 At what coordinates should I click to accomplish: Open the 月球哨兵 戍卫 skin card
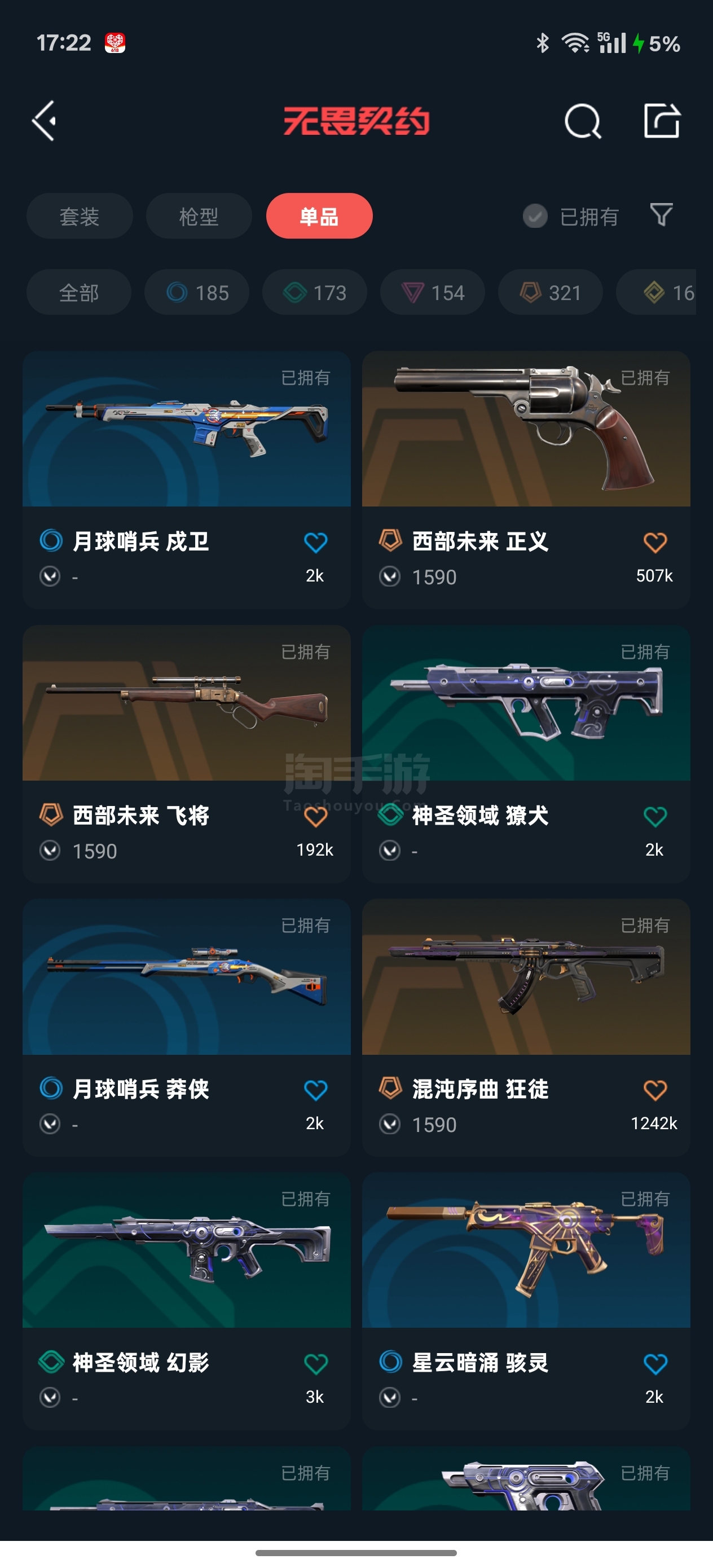pos(186,479)
